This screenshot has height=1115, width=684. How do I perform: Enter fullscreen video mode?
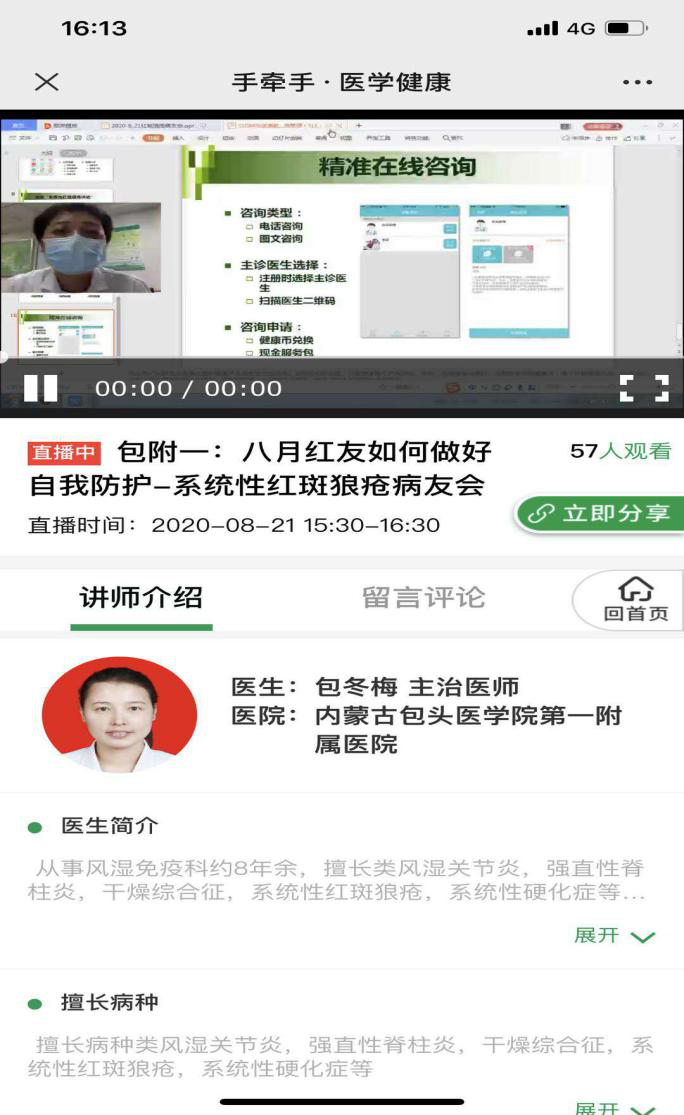(643, 388)
